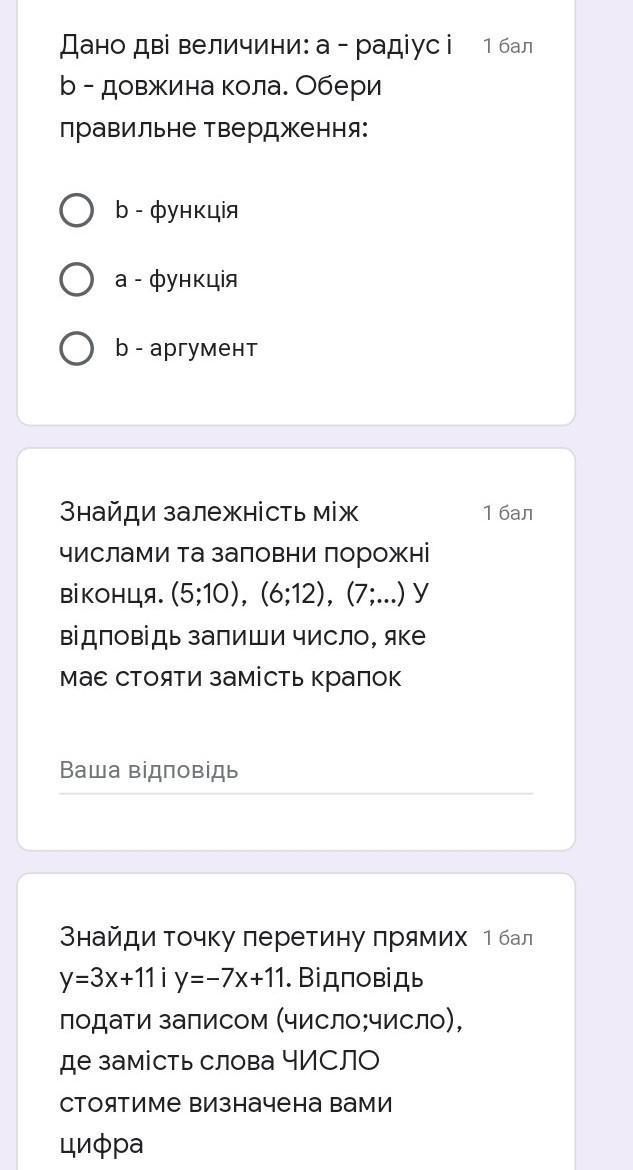Select the 'b - функція' option
The image size is (633, 1170).
(77, 210)
